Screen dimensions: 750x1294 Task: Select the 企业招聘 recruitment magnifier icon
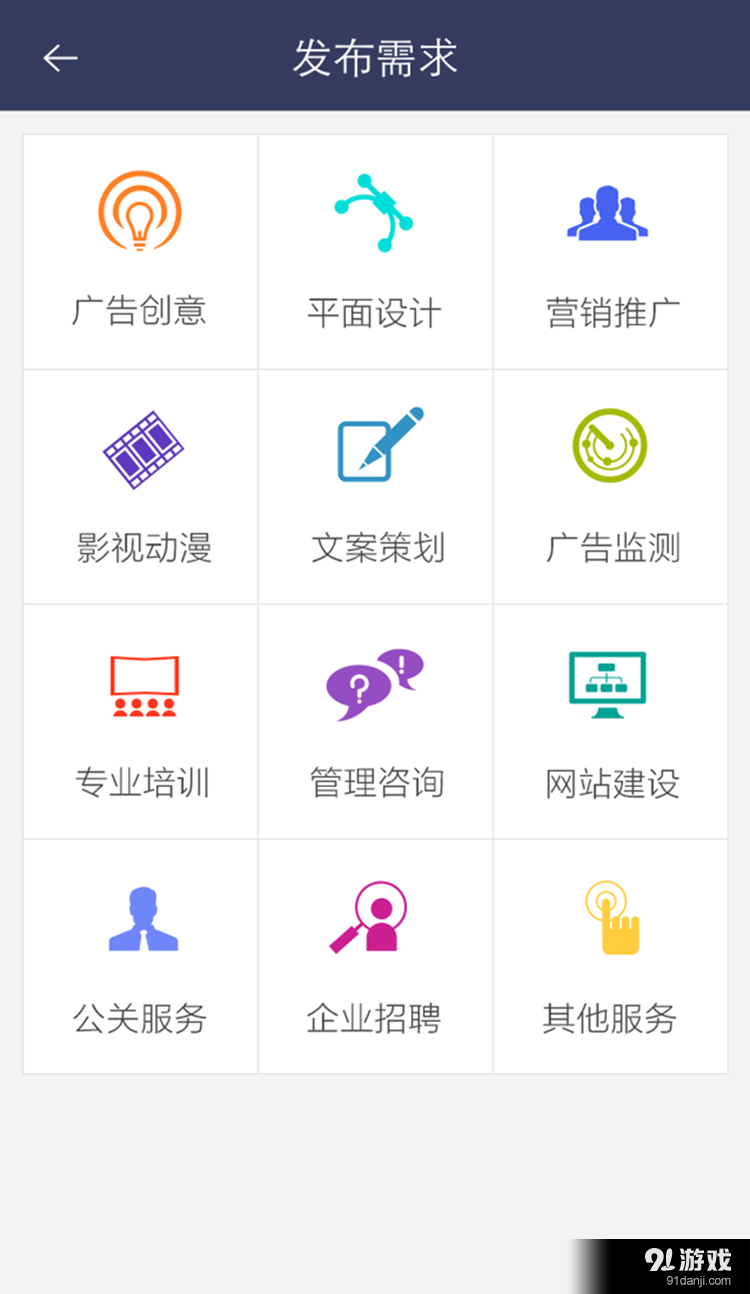point(375,917)
